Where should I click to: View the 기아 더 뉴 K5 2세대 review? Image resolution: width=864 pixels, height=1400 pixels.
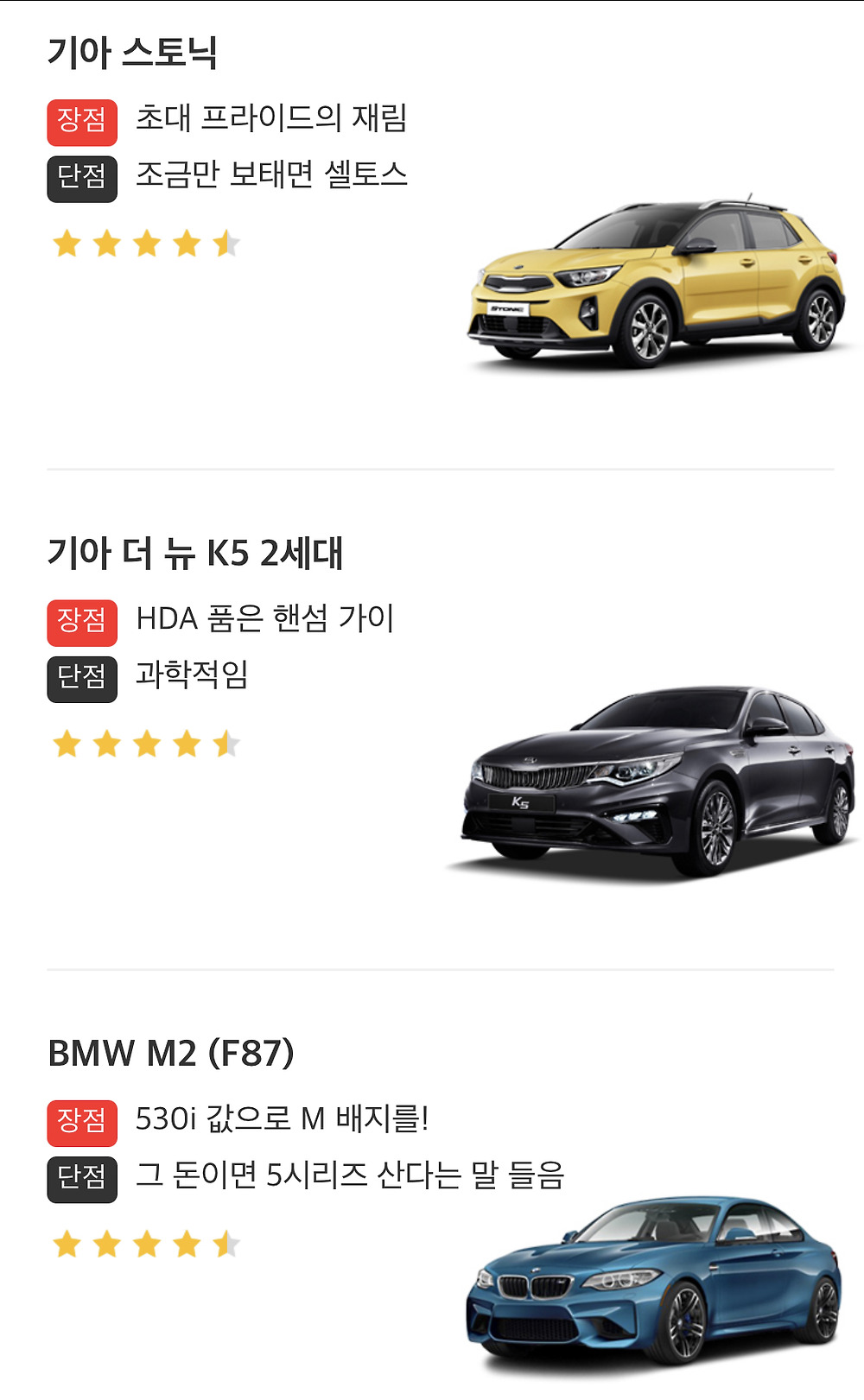coord(195,553)
